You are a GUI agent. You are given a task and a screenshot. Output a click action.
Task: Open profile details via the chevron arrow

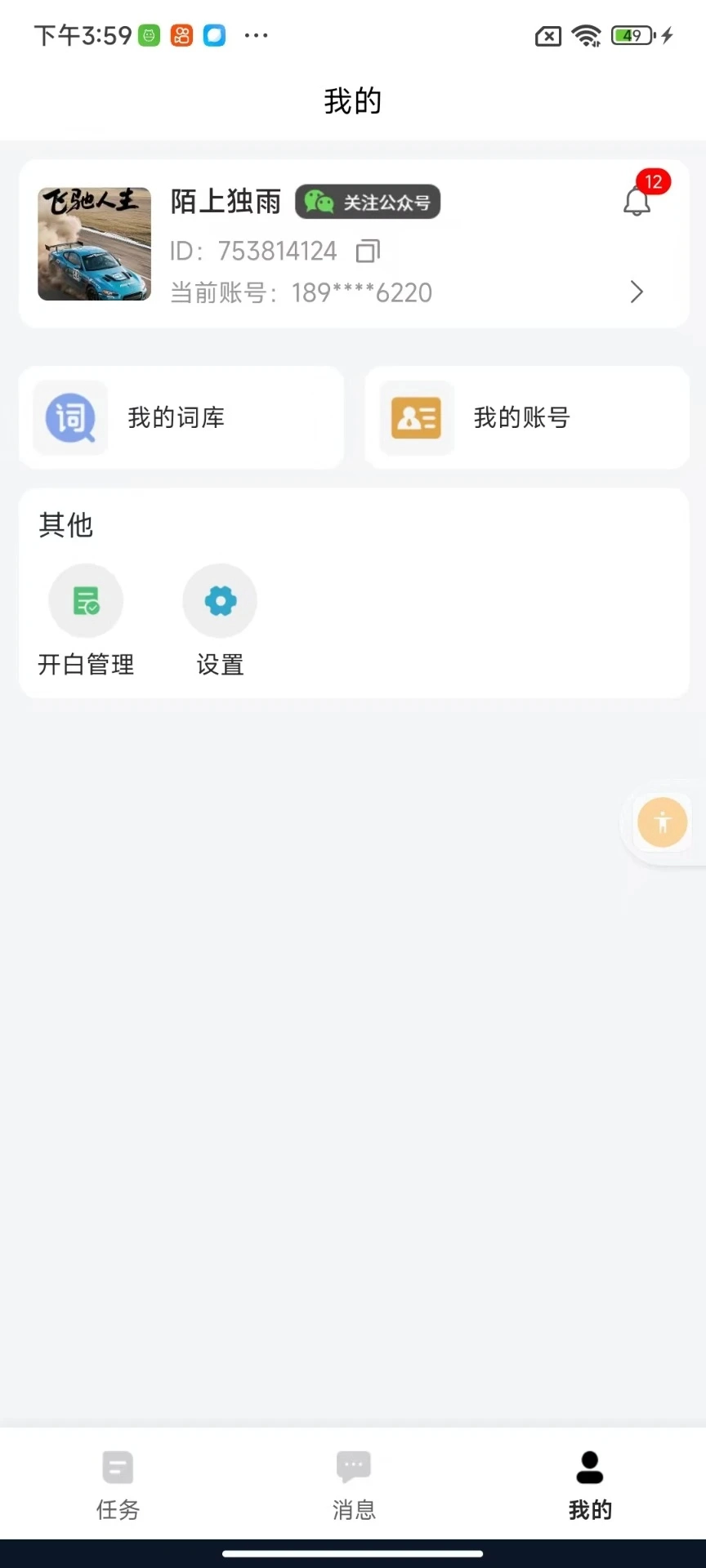point(637,292)
